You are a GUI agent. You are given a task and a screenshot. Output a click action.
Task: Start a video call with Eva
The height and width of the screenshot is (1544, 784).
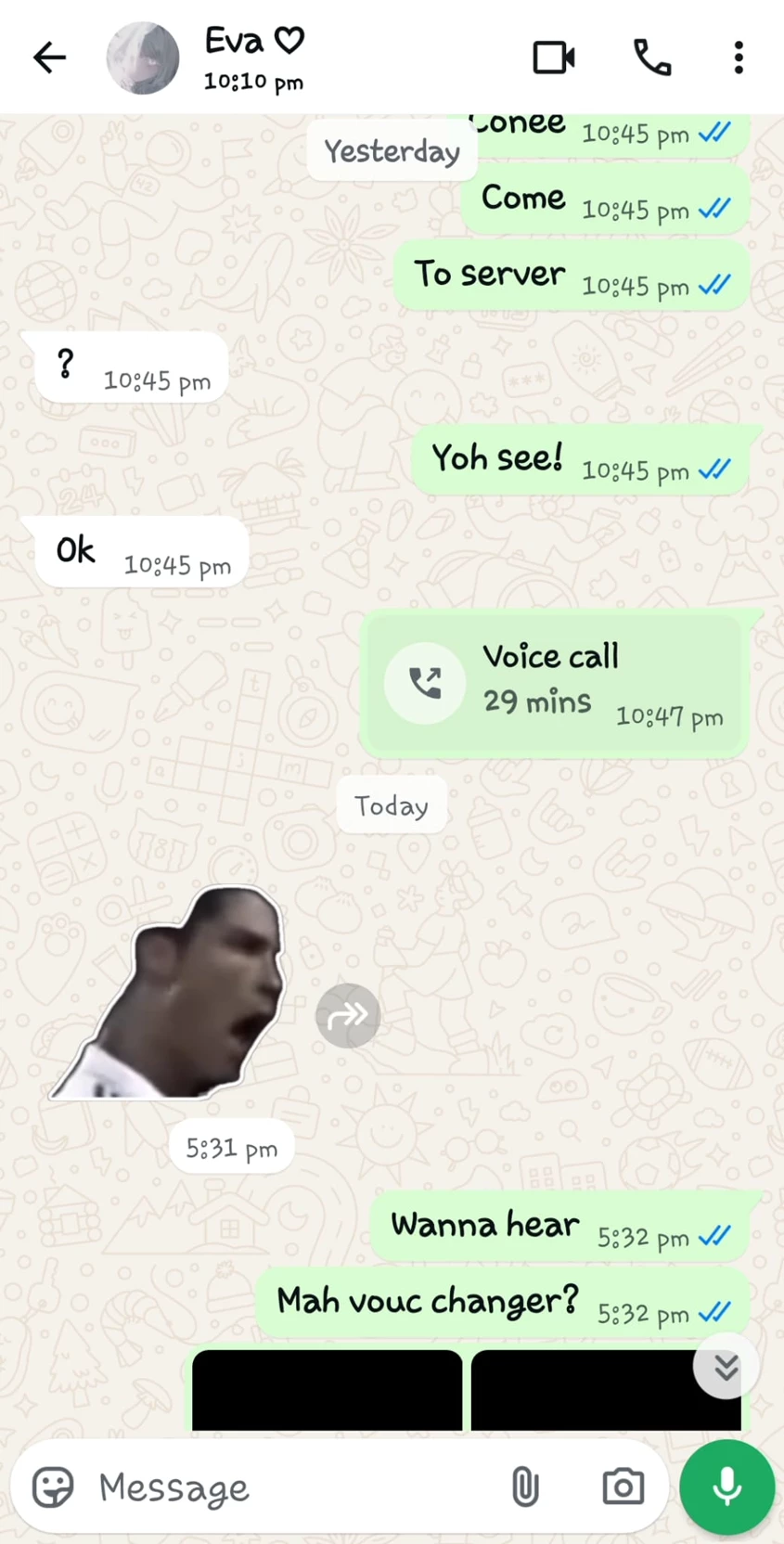pyautogui.click(x=554, y=58)
